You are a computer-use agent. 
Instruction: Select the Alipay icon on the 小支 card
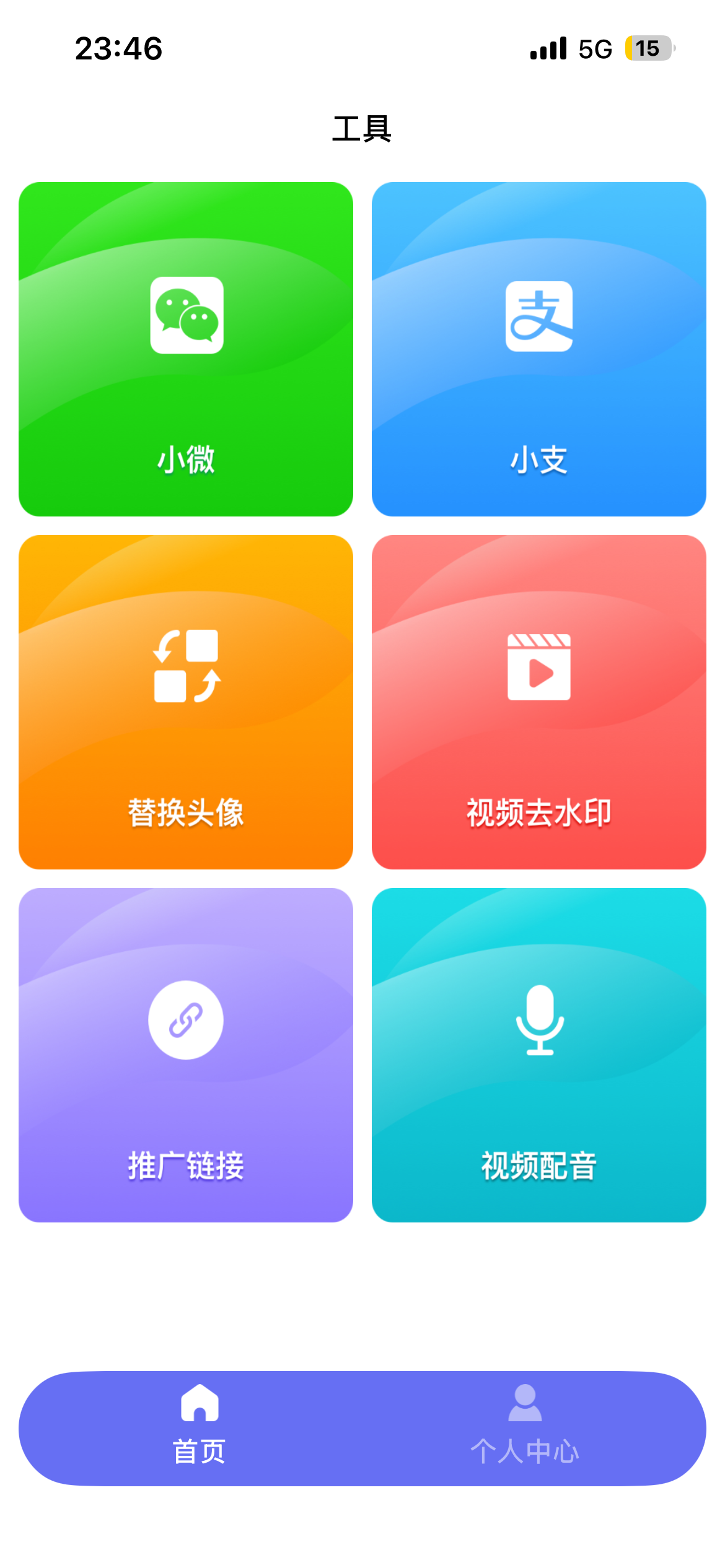[538, 317]
